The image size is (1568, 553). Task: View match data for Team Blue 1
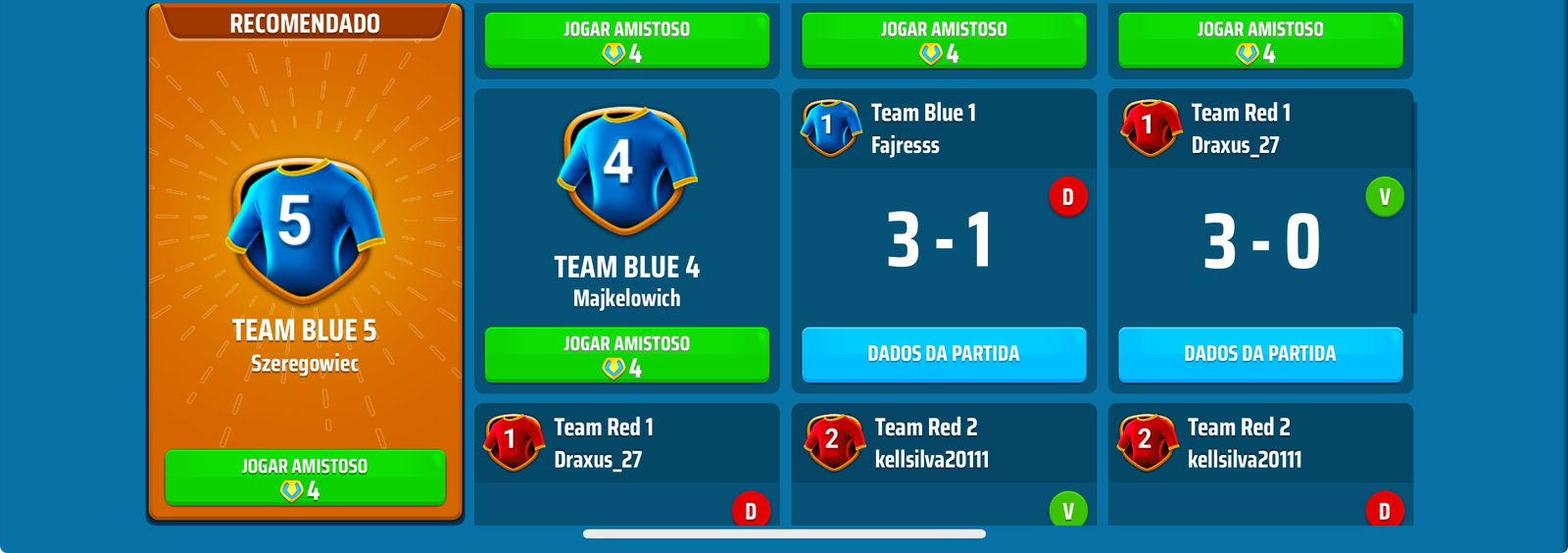[x=944, y=354]
